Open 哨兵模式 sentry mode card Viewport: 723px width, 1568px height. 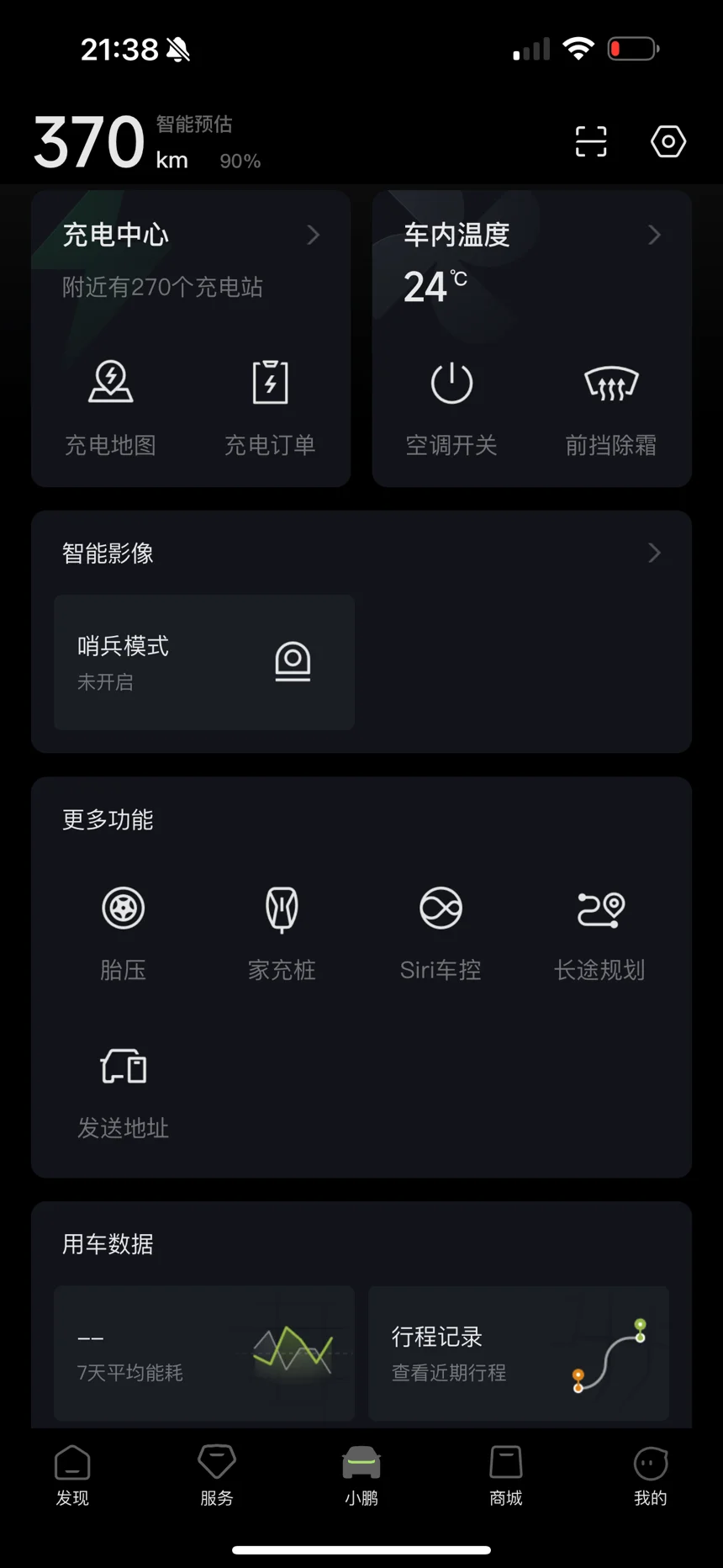click(x=204, y=662)
